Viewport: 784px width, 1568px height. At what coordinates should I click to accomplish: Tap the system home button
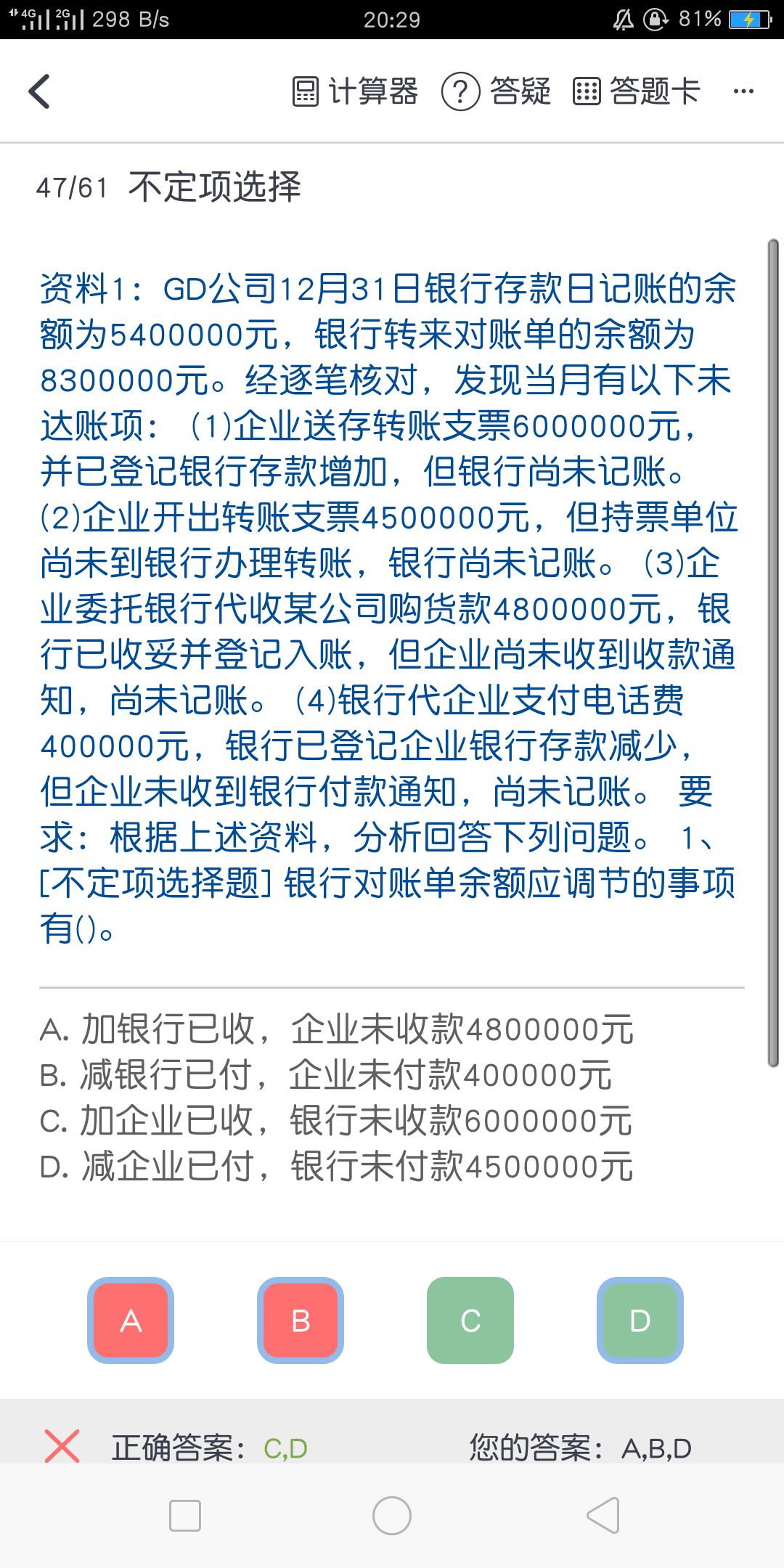[x=392, y=1516]
